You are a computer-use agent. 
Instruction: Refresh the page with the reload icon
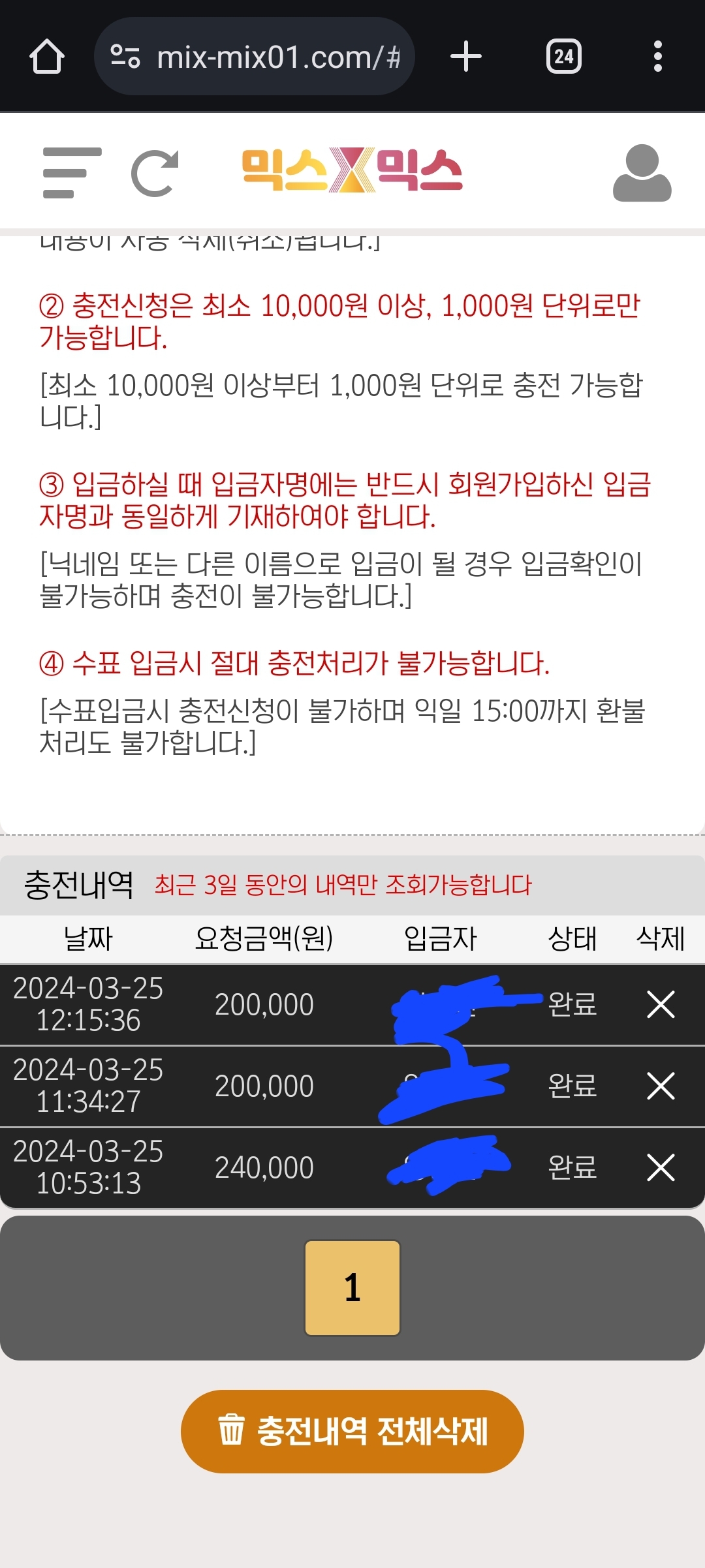(155, 173)
